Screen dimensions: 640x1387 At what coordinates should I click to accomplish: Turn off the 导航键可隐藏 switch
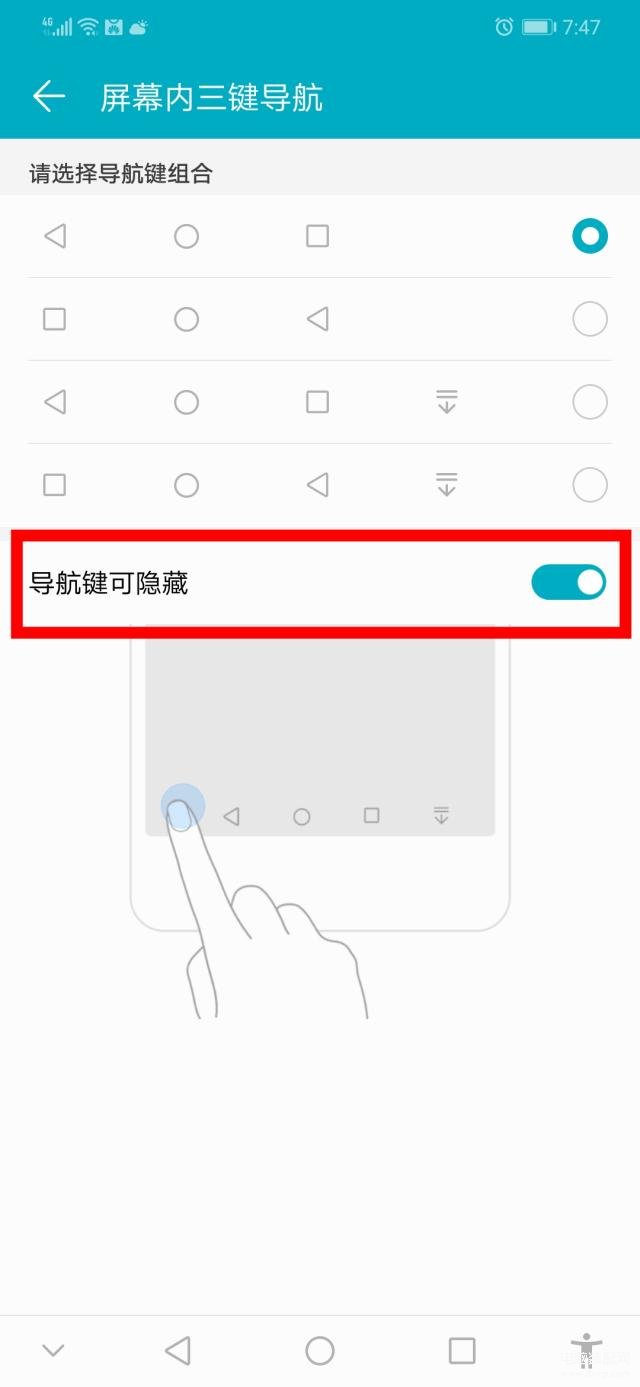point(568,583)
